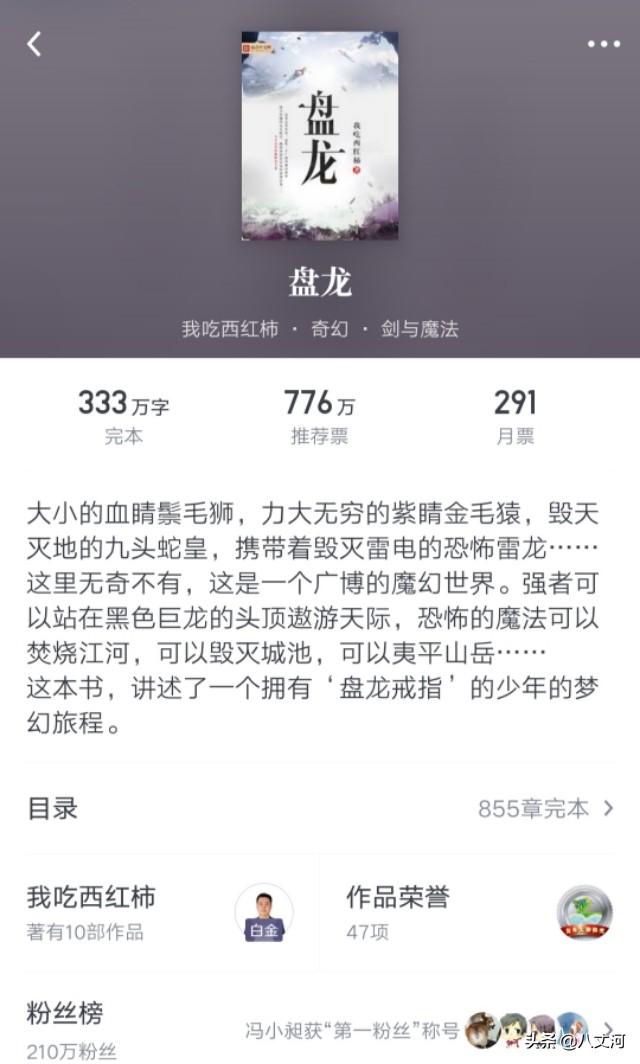The width and height of the screenshot is (640, 1064).
Task: View author 我吃西红柿's profile card
Action: (160, 911)
